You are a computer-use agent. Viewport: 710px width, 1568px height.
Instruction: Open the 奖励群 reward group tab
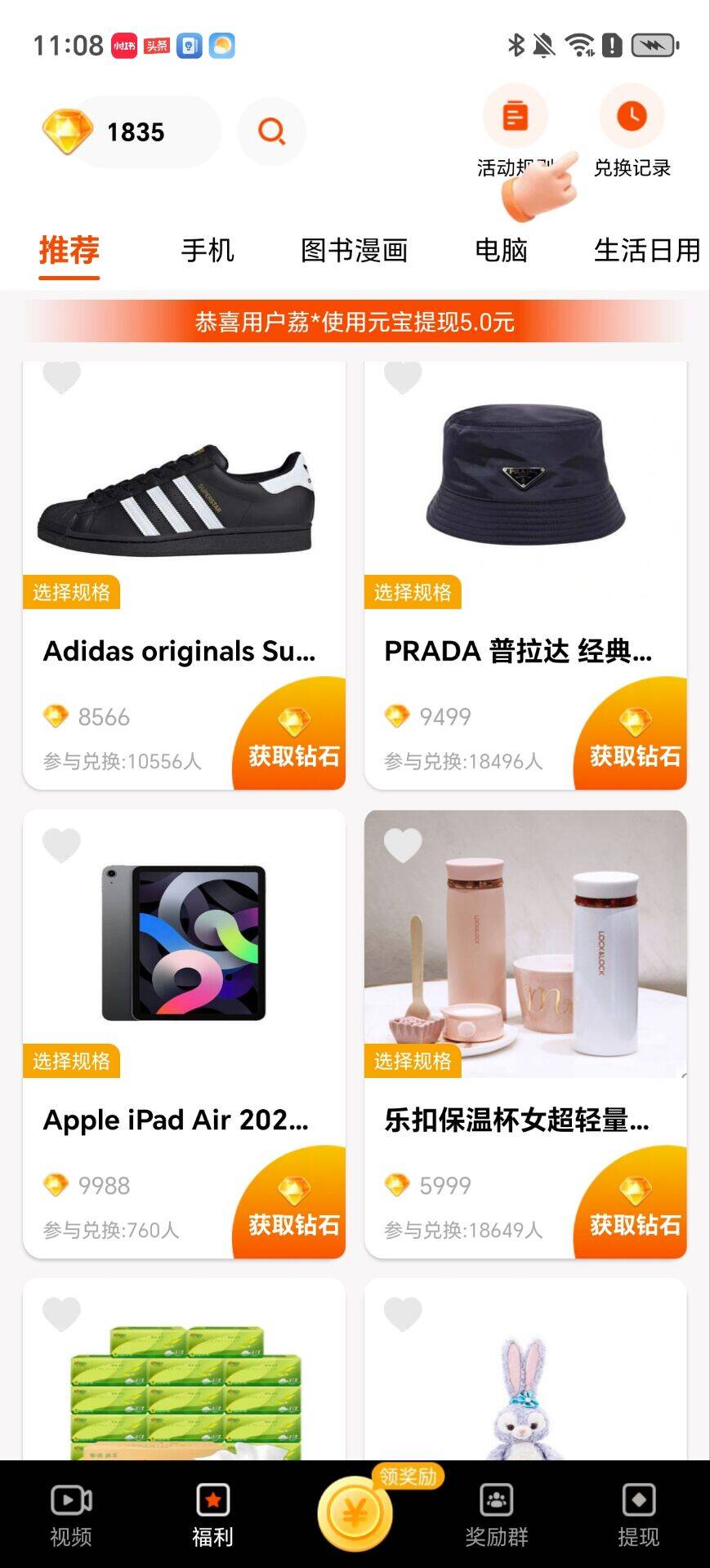pos(497,1515)
